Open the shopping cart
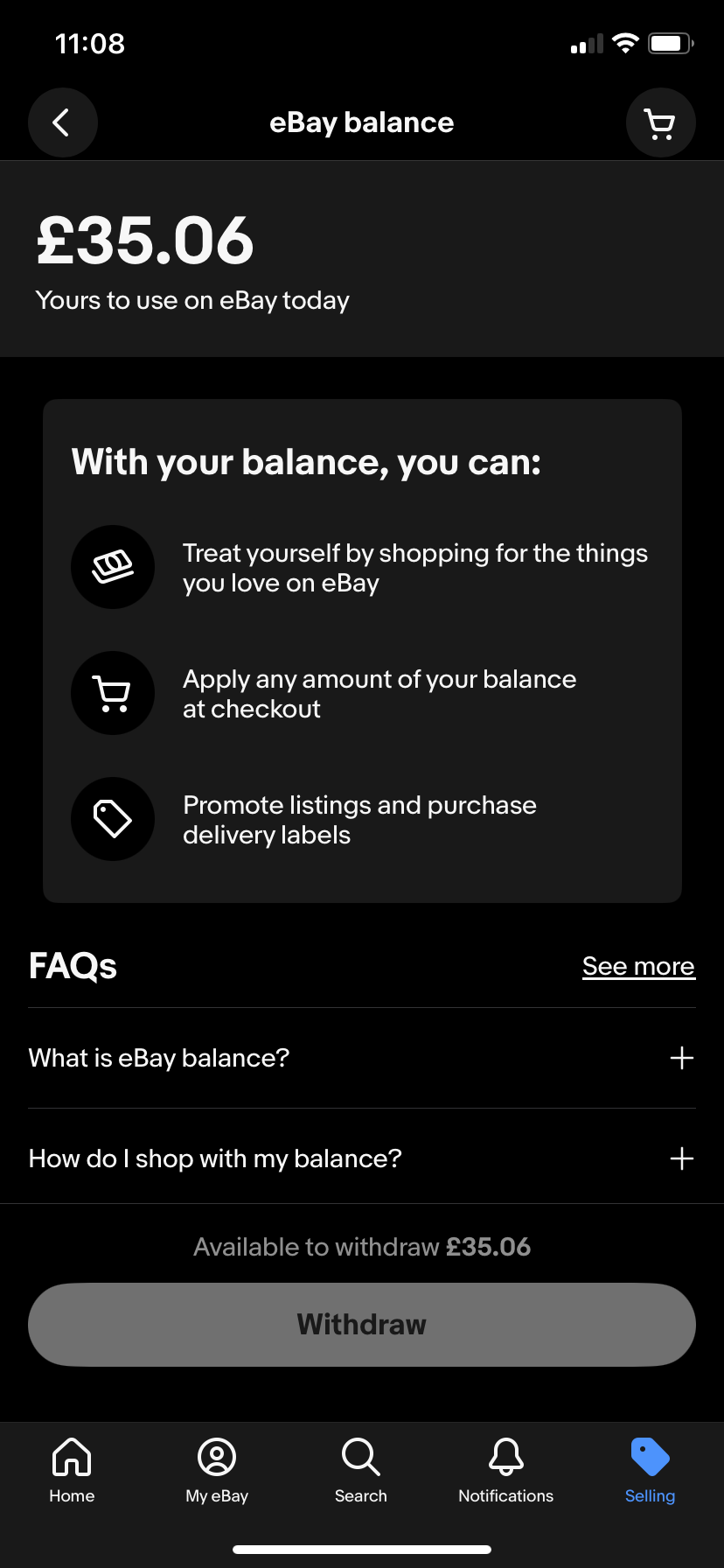This screenshot has width=724, height=1568. pos(661,122)
